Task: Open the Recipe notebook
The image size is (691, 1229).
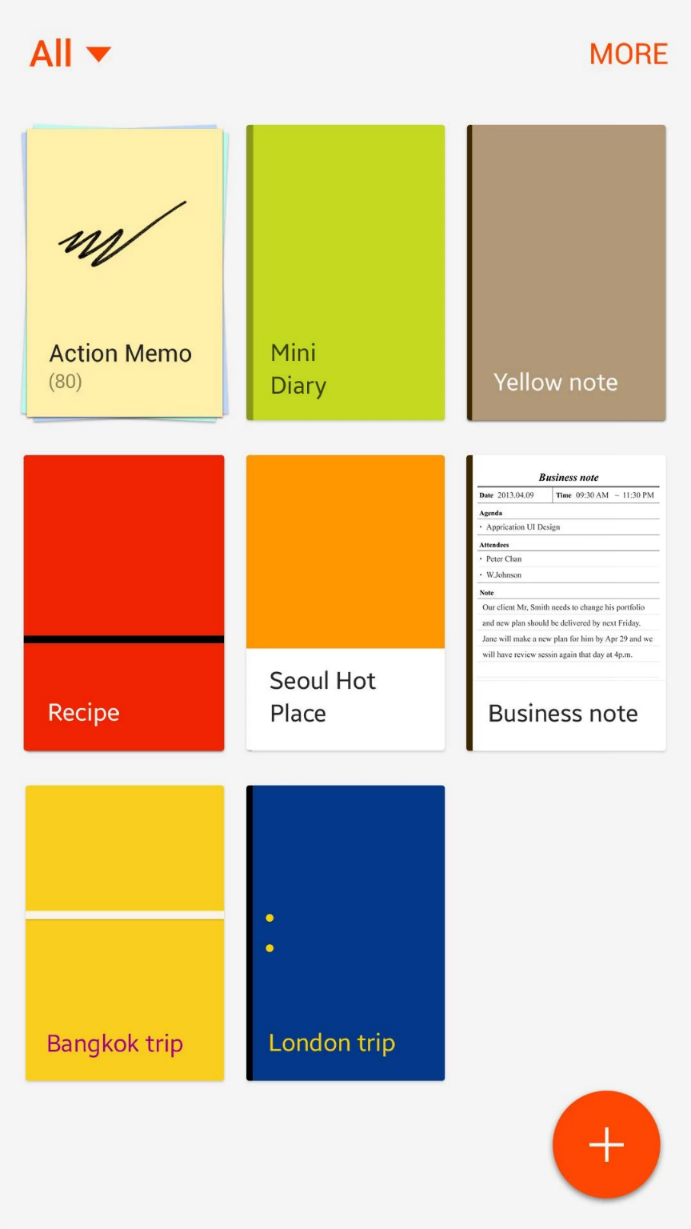Action: pyautogui.click(x=124, y=603)
